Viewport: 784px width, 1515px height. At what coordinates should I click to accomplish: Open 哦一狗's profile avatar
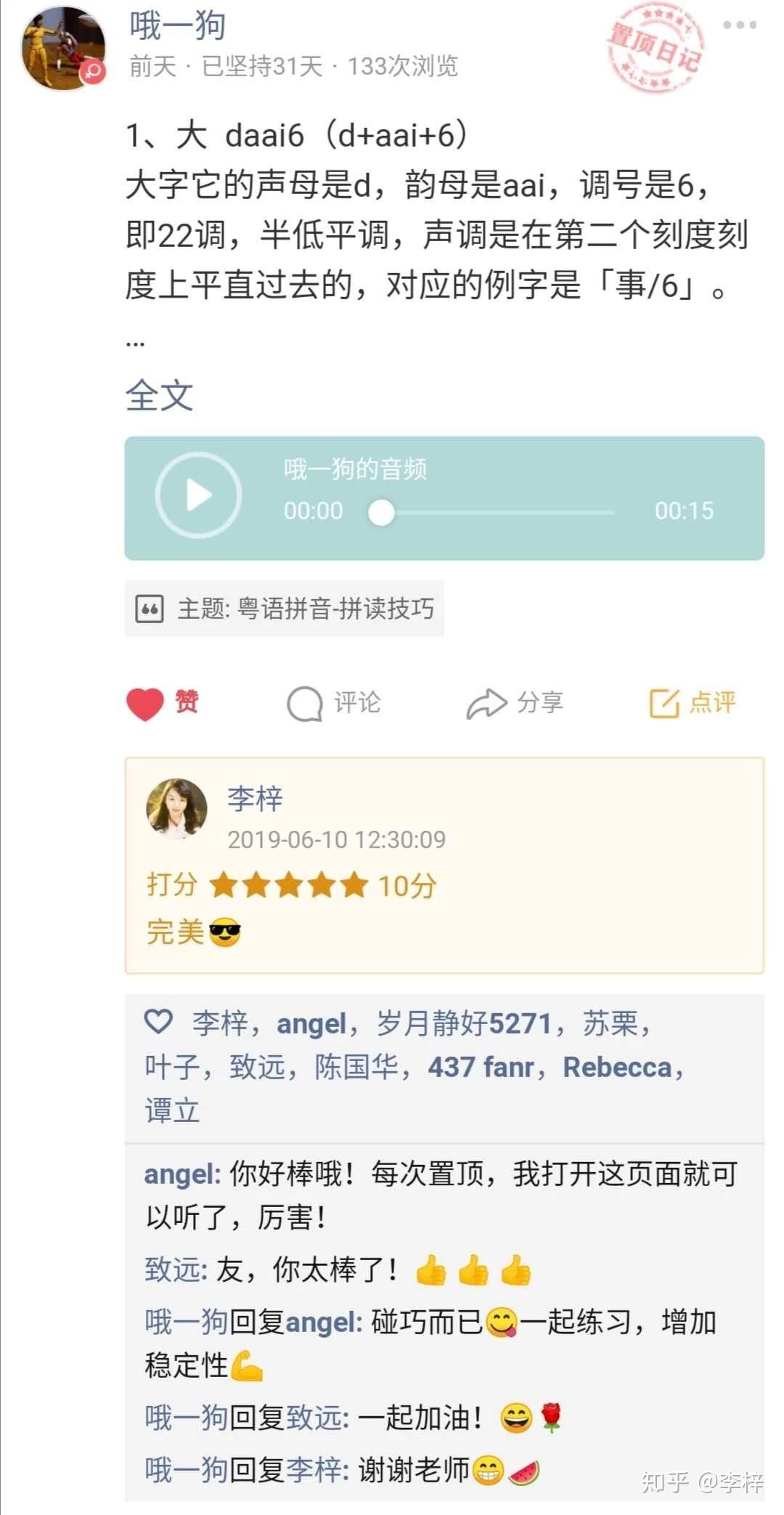(64, 48)
